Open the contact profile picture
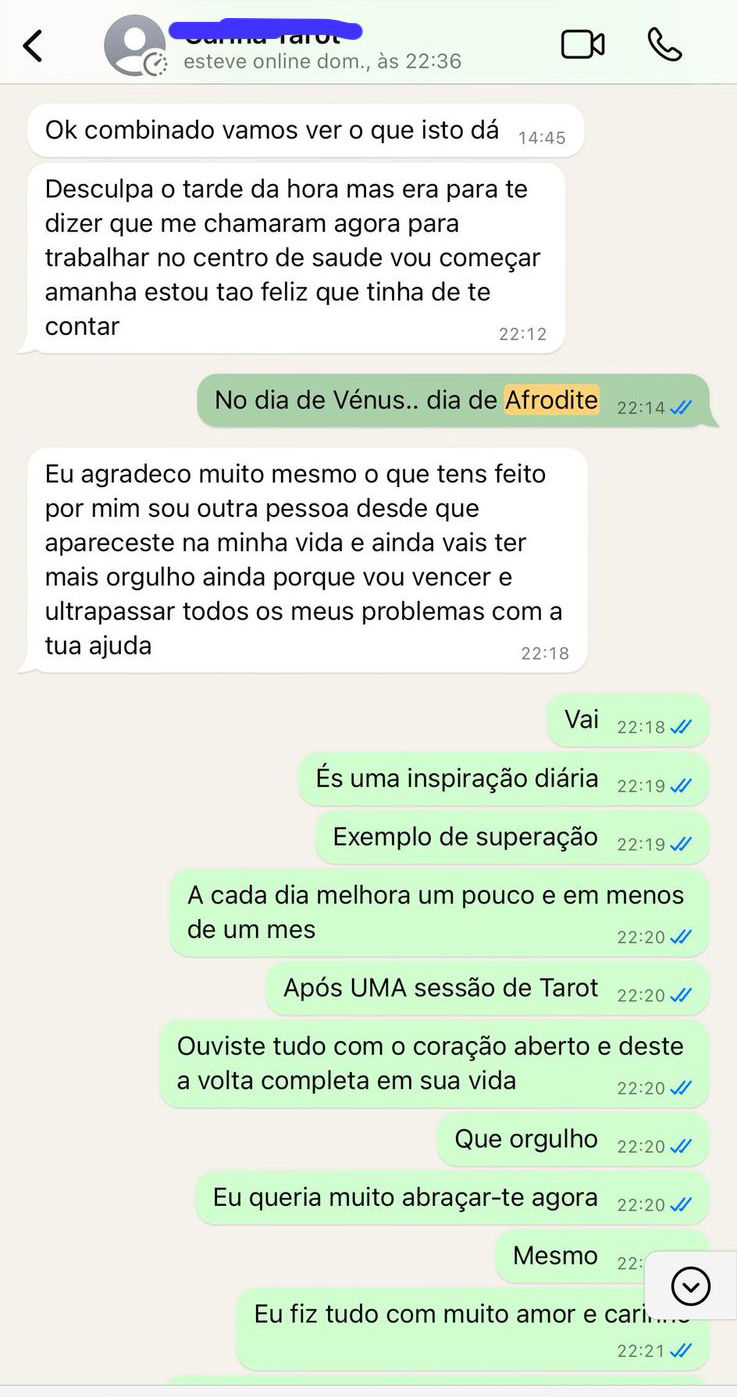The height and width of the screenshot is (1397, 737). coord(135,45)
